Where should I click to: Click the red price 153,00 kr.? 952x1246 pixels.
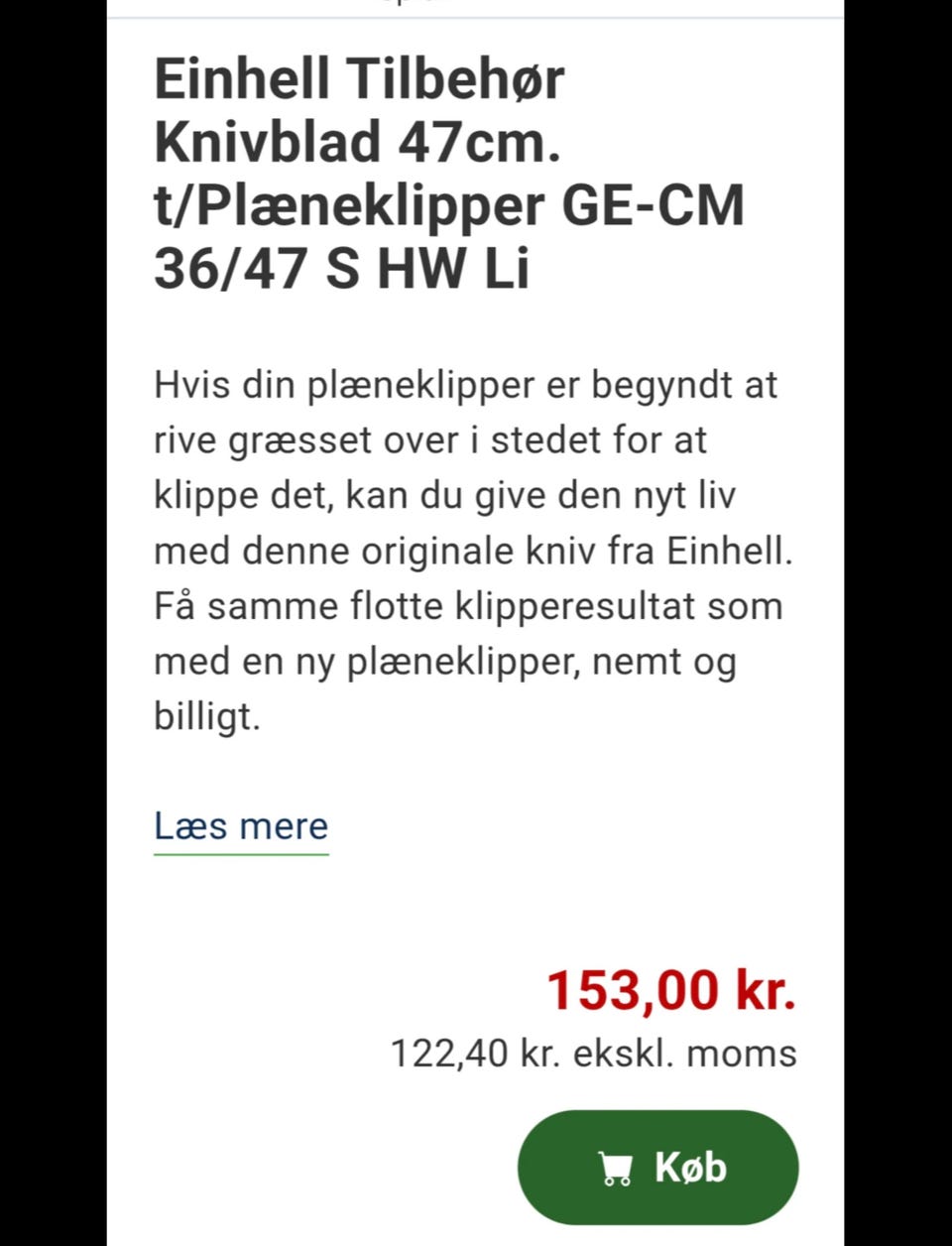(x=674, y=988)
